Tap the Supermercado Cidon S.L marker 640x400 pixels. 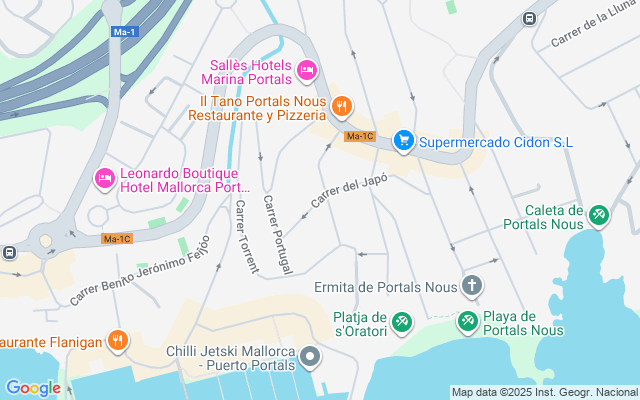click(404, 141)
